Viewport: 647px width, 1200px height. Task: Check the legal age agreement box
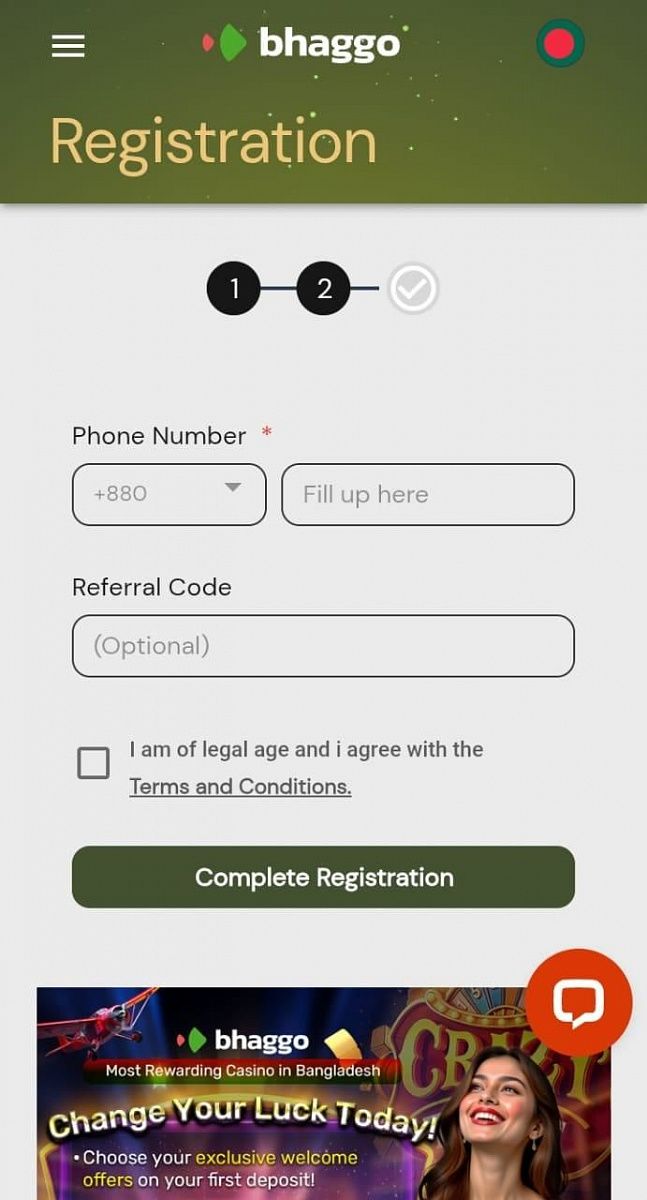(94, 763)
